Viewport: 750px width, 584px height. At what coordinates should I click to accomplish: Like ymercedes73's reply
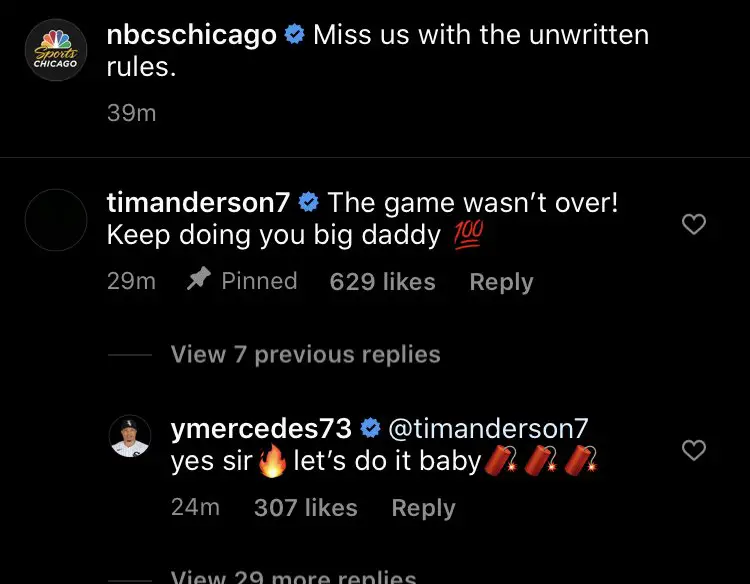click(x=694, y=451)
